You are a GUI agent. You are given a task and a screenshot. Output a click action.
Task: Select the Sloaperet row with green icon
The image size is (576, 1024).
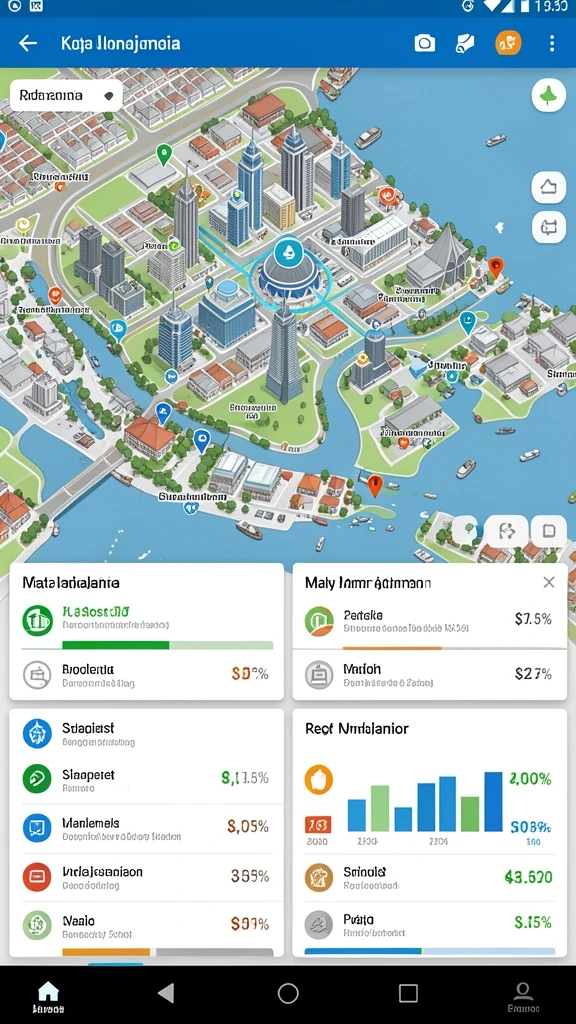click(x=146, y=779)
